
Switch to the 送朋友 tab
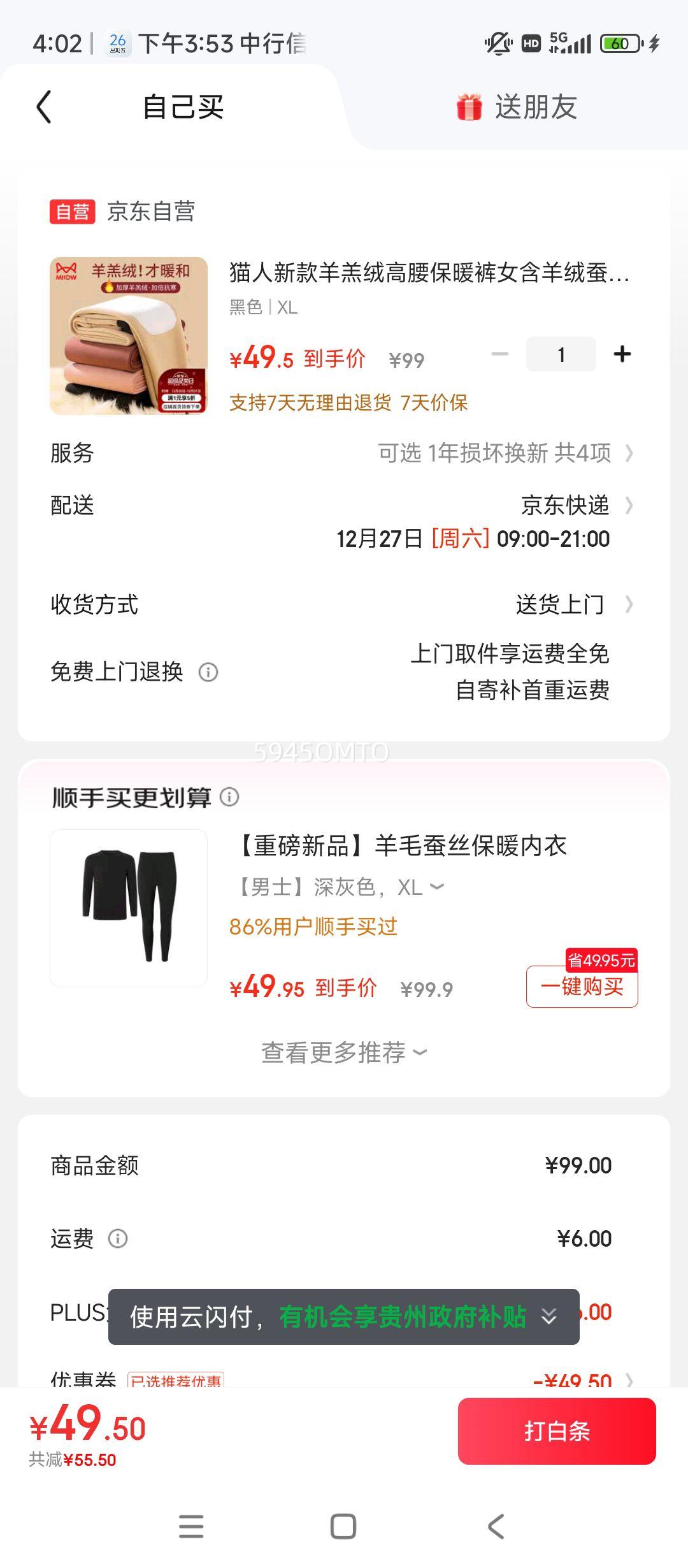[537, 107]
